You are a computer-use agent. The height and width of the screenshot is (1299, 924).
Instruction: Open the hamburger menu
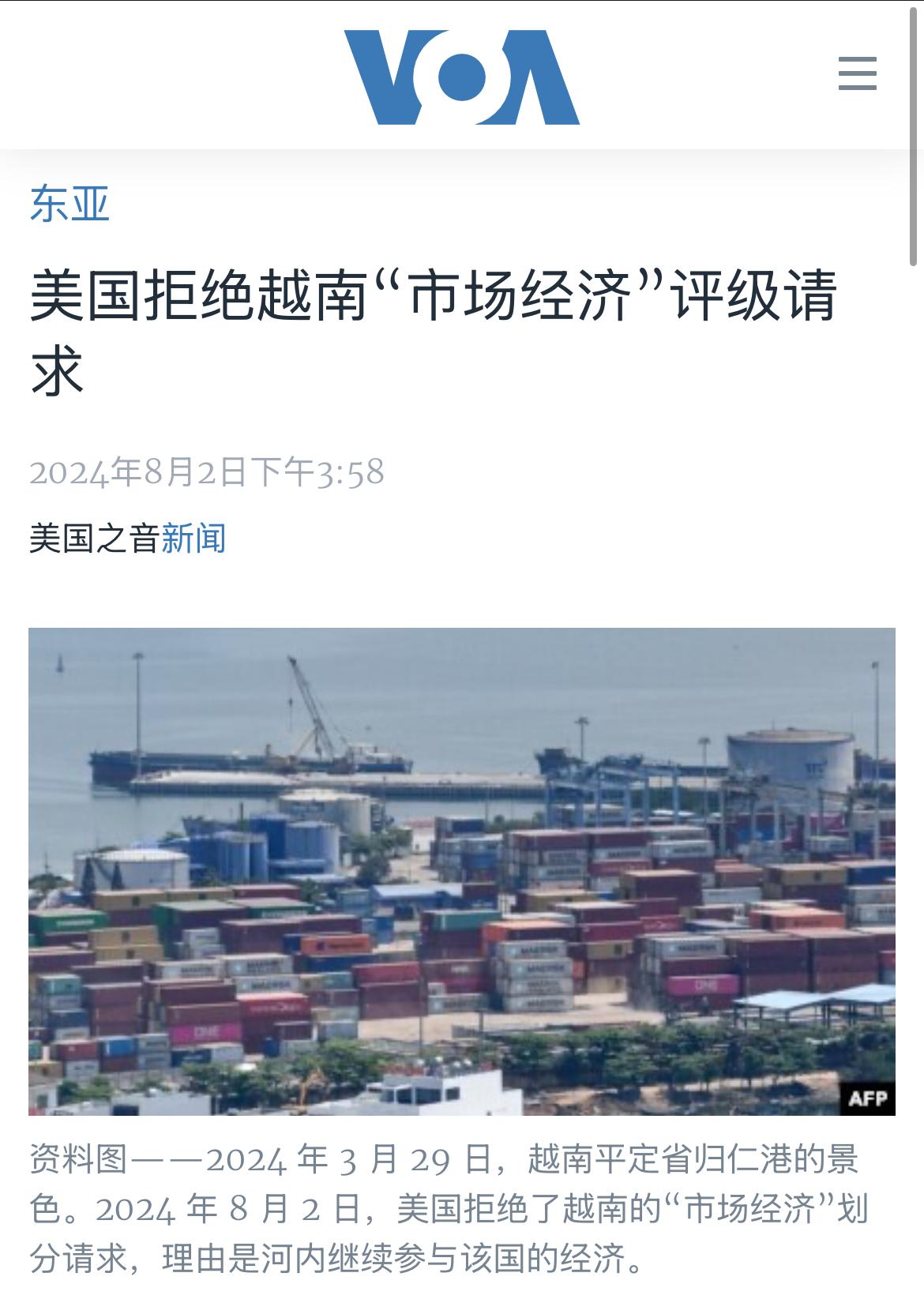[857, 74]
